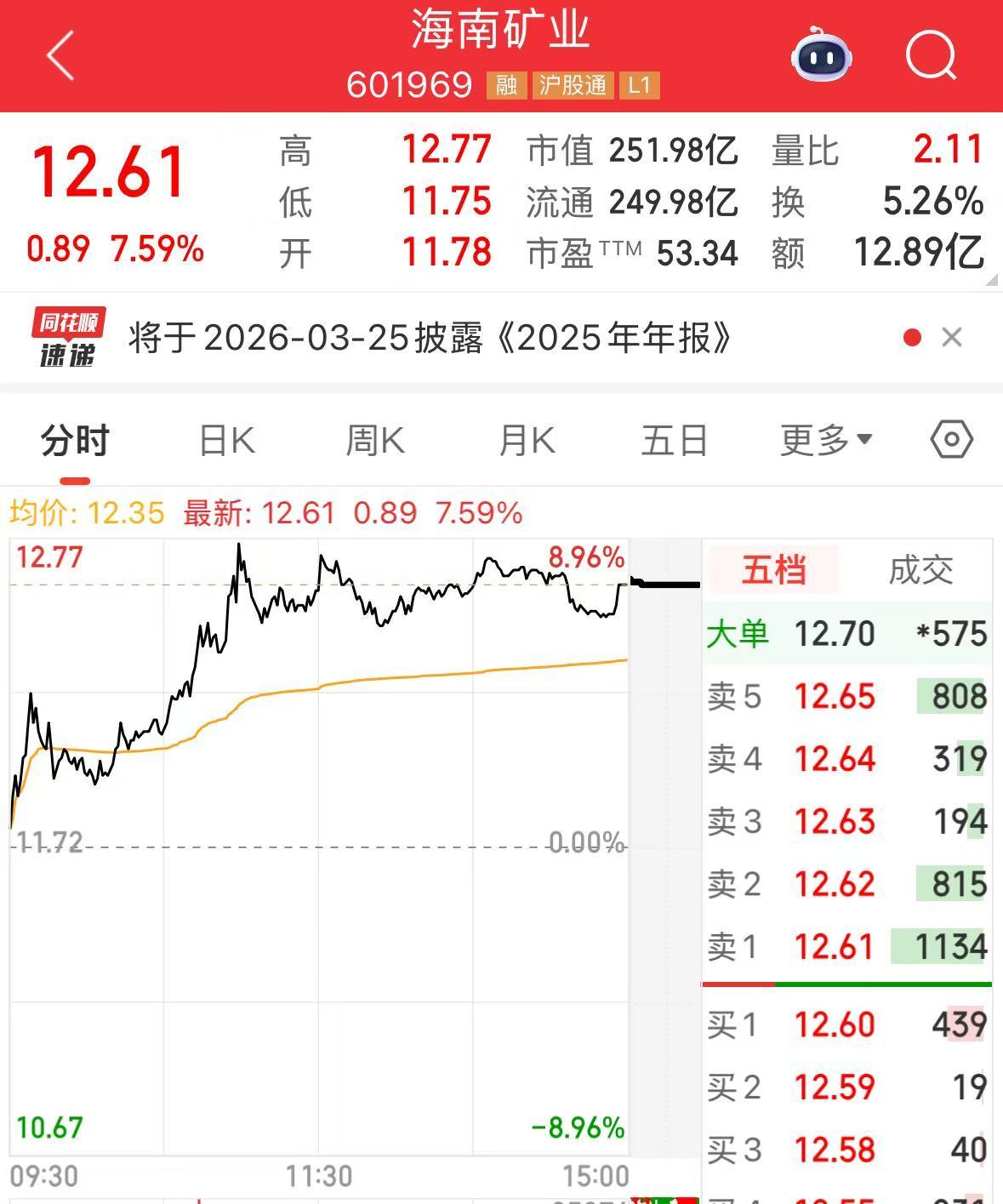Switch to the 月K monthly chart
The height and width of the screenshot is (1204, 1003).
[x=525, y=439]
